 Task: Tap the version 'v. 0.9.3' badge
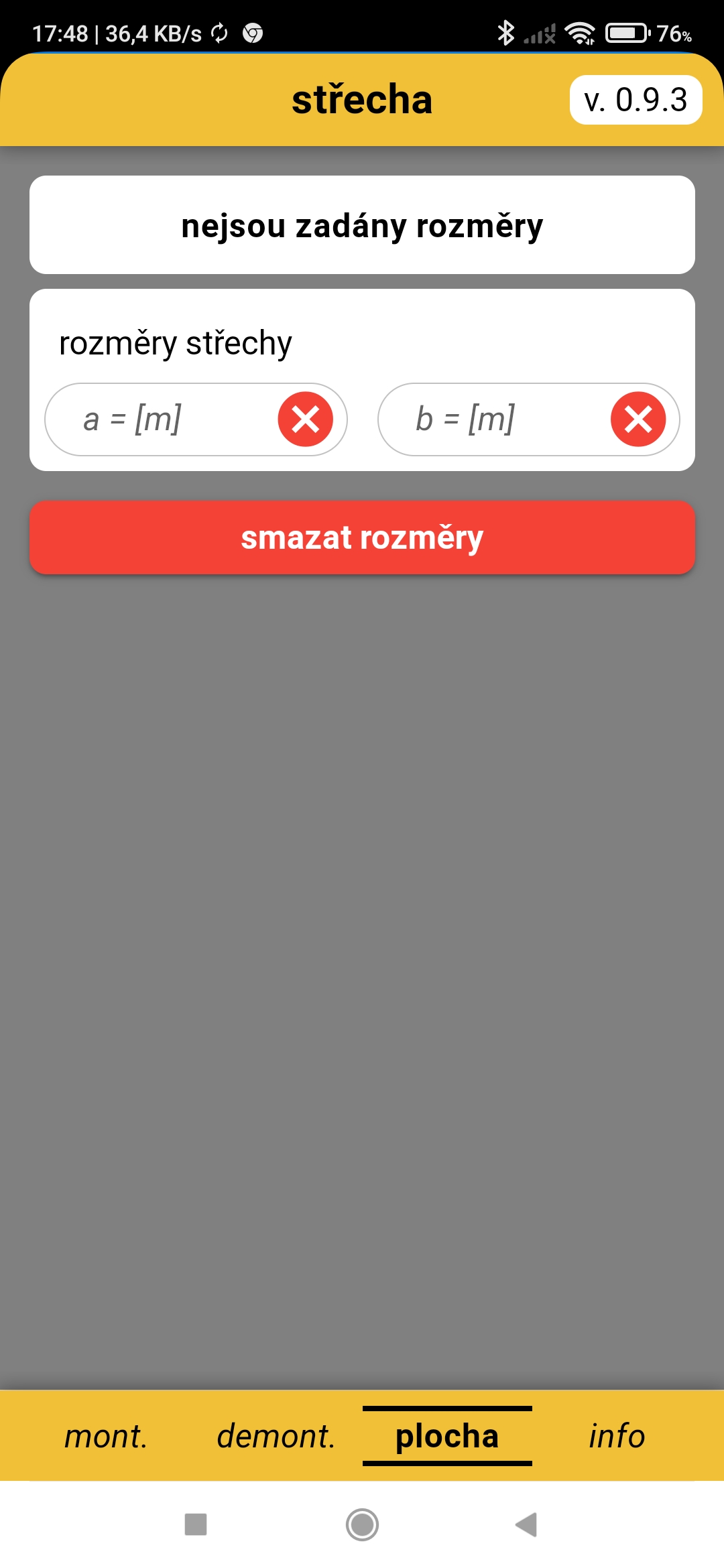[636, 100]
